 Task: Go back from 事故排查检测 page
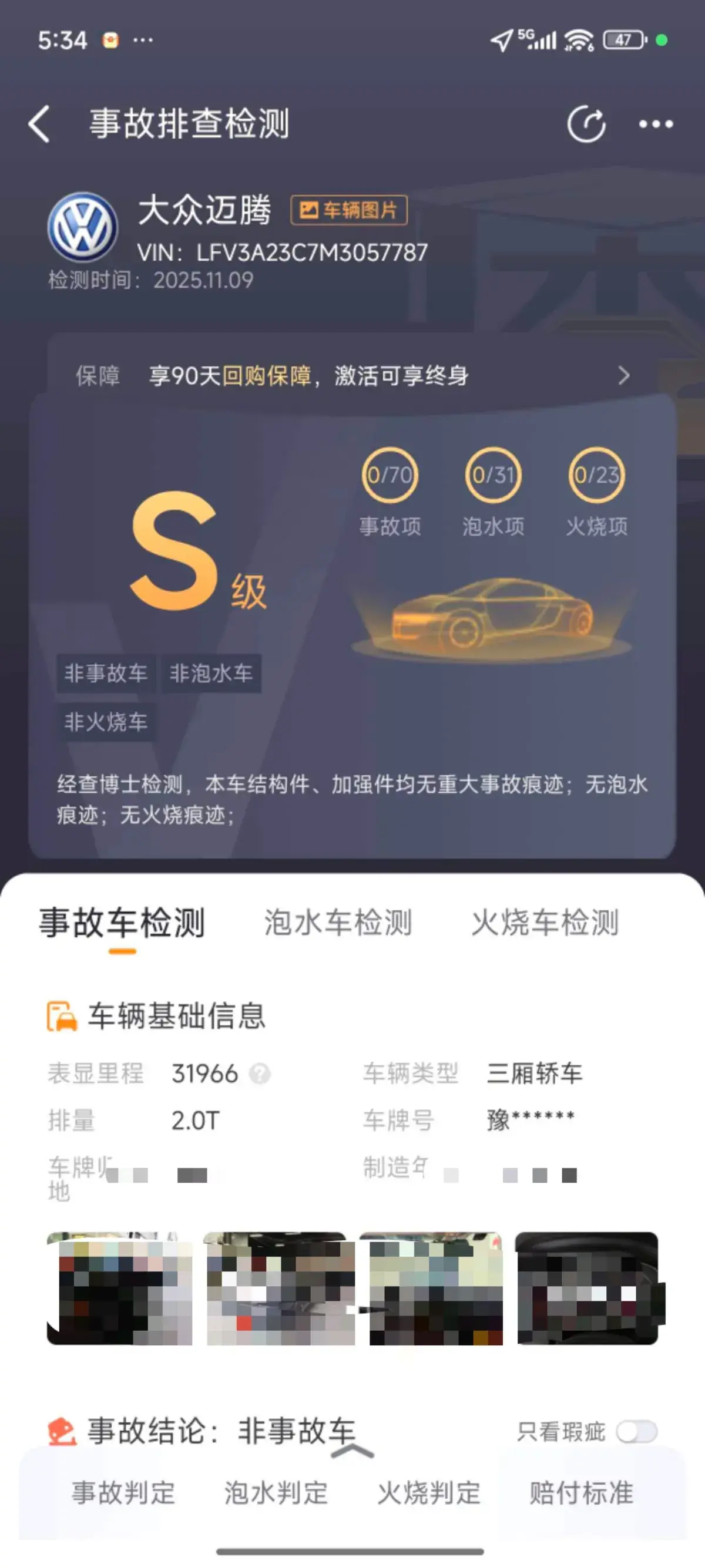click(x=39, y=124)
